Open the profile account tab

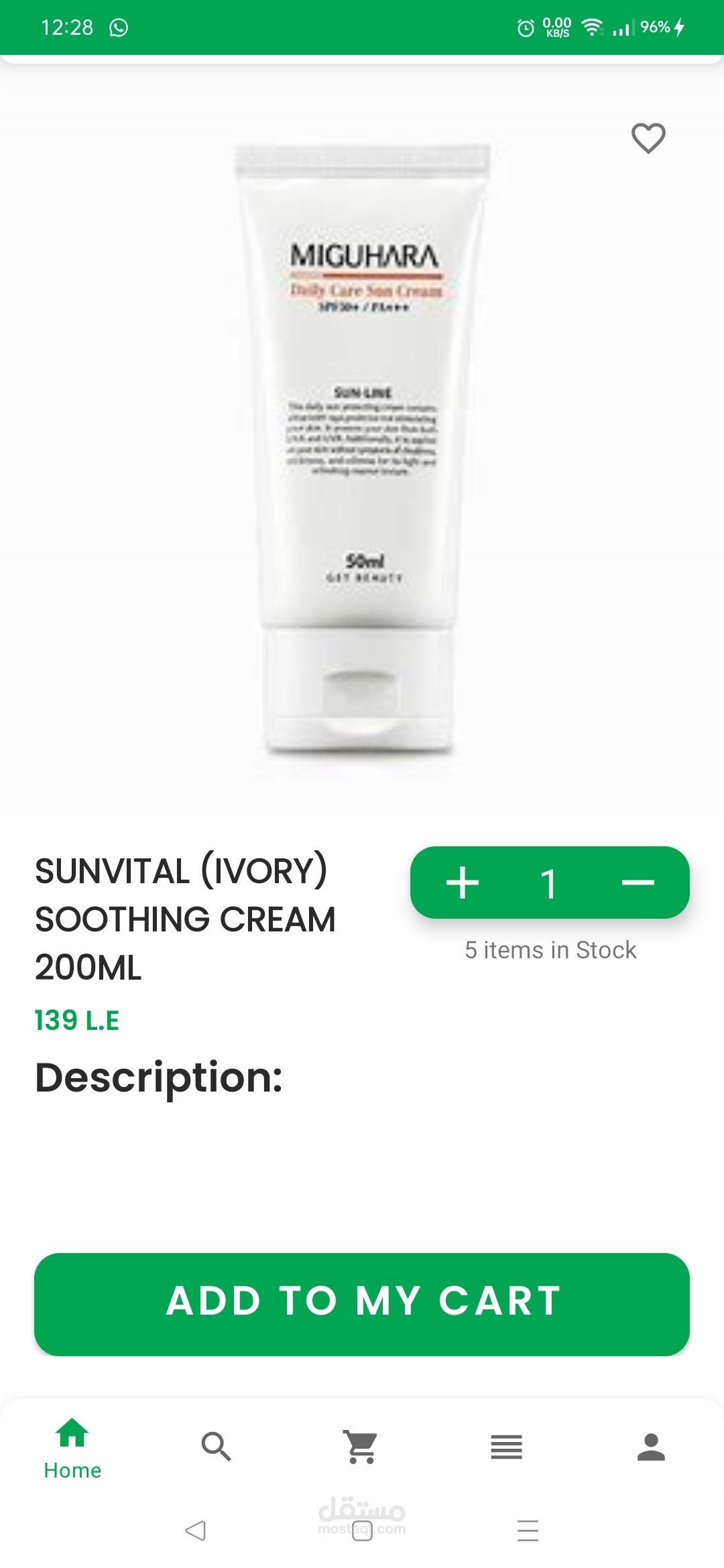[651, 1447]
